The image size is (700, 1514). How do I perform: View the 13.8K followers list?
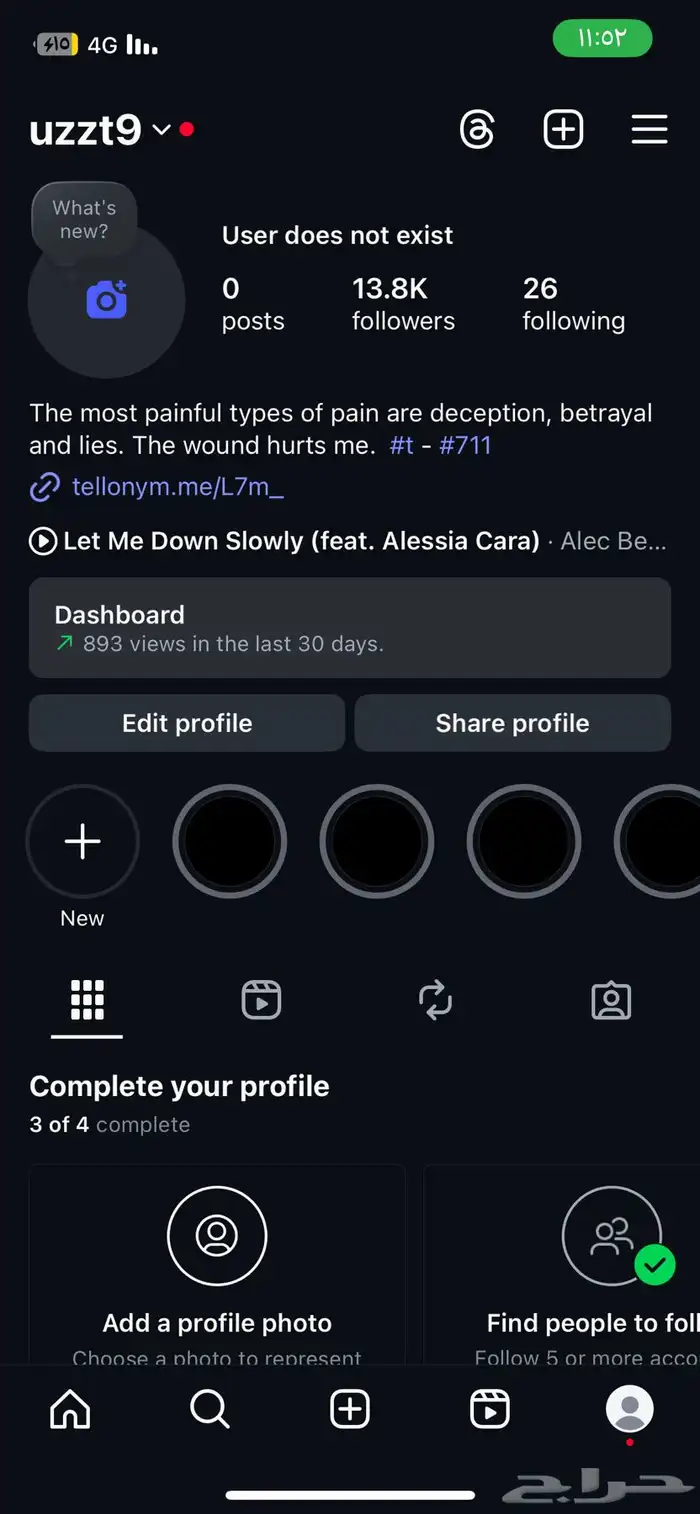coord(403,304)
